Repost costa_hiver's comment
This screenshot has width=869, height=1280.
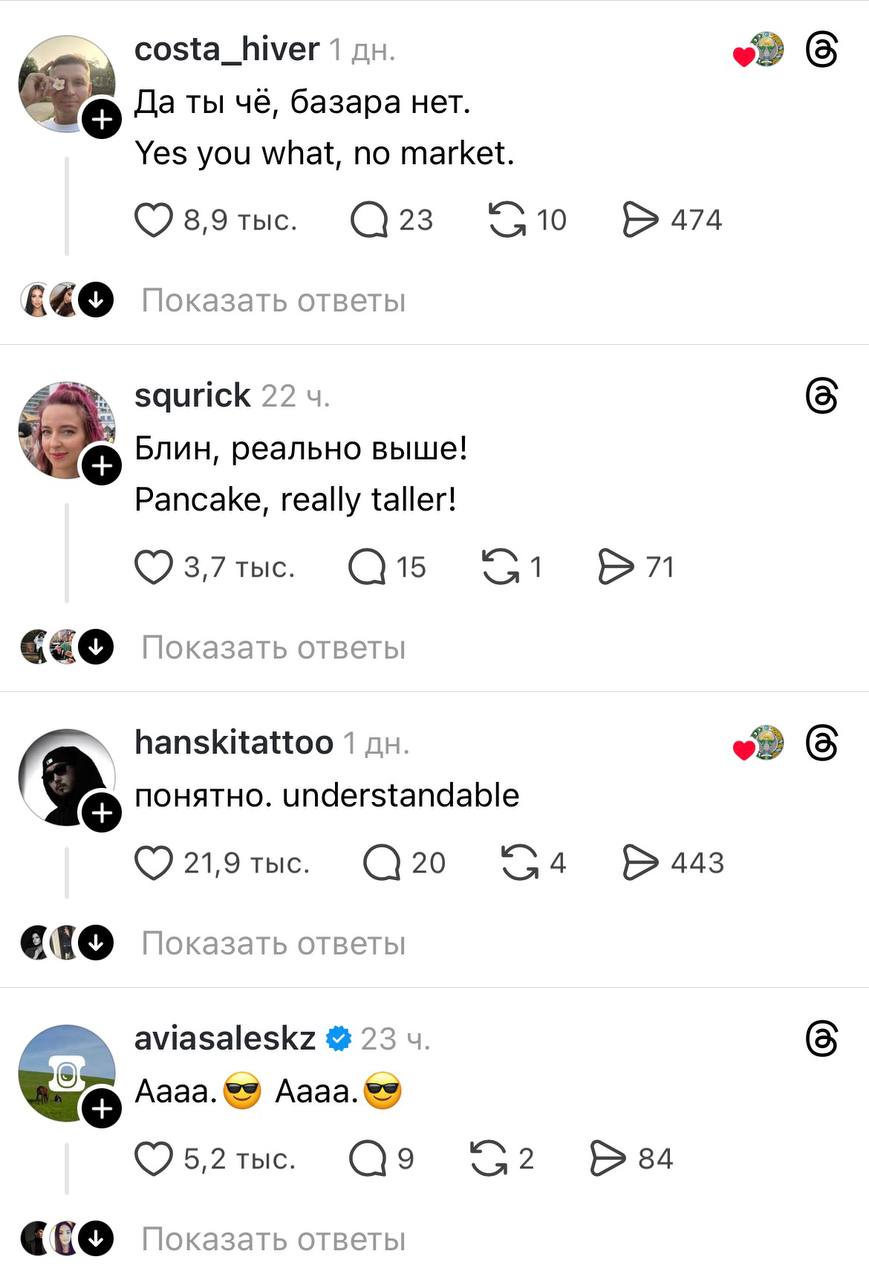tap(507, 220)
